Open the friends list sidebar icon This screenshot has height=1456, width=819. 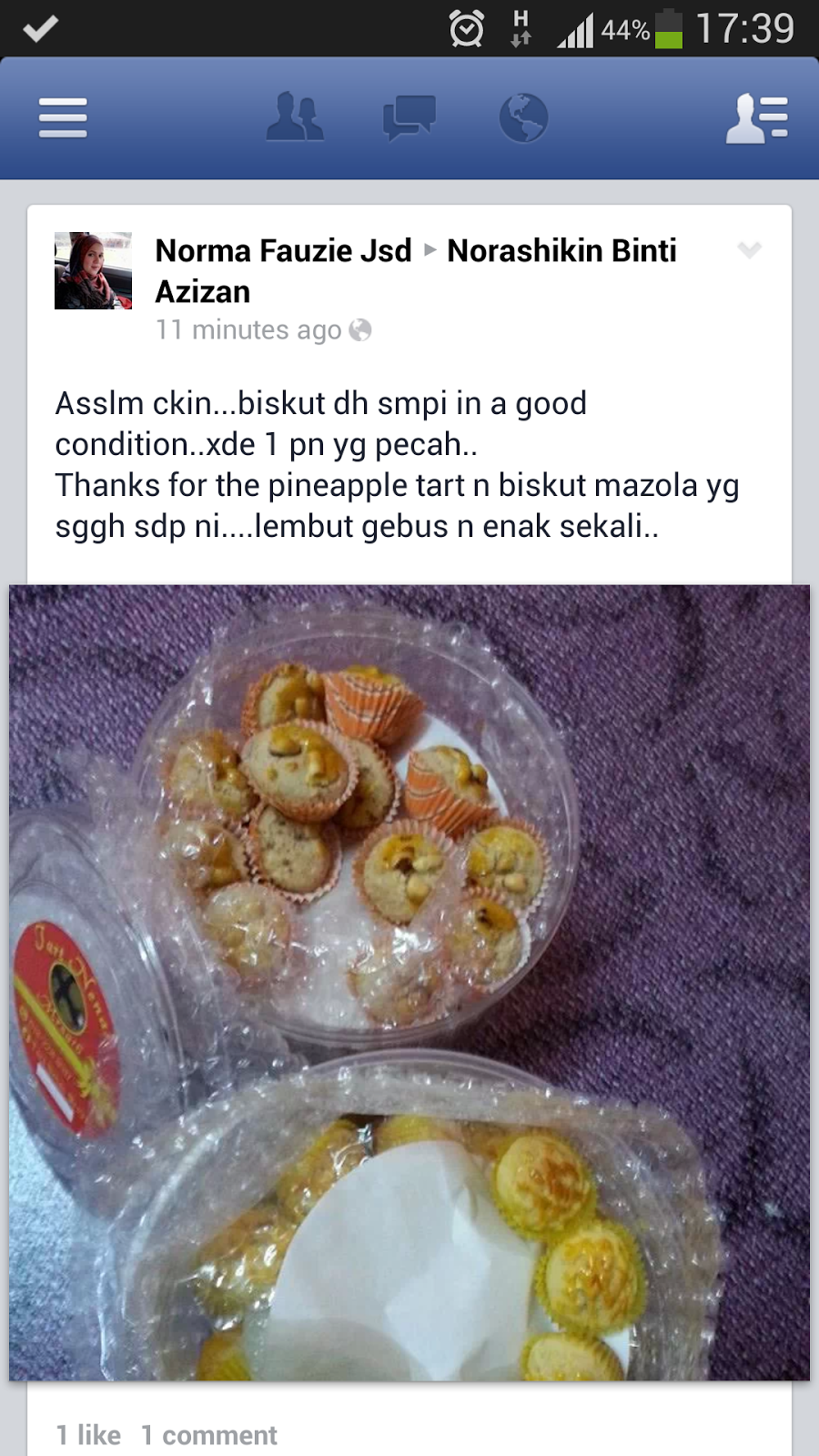pyautogui.click(x=756, y=118)
